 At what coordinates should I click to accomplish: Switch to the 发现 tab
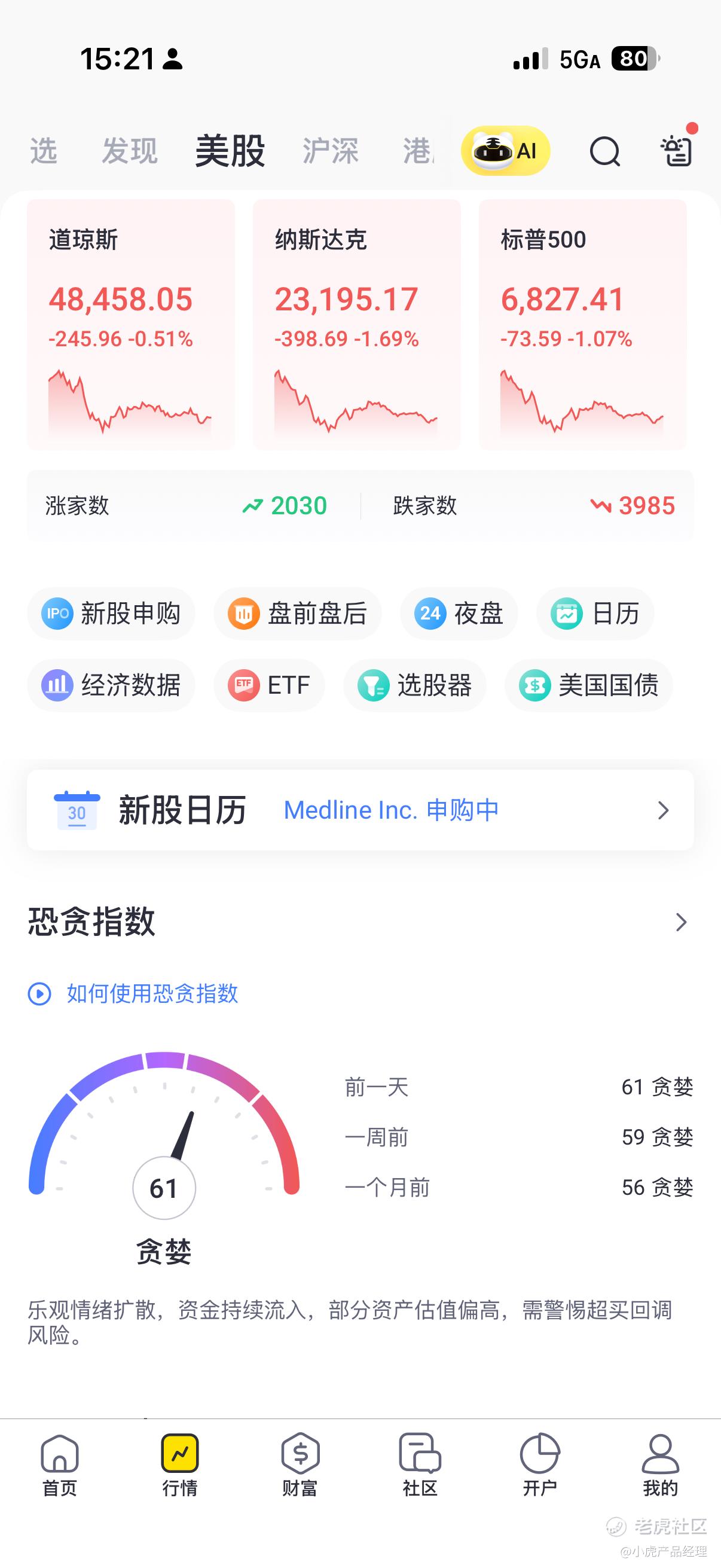point(130,150)
